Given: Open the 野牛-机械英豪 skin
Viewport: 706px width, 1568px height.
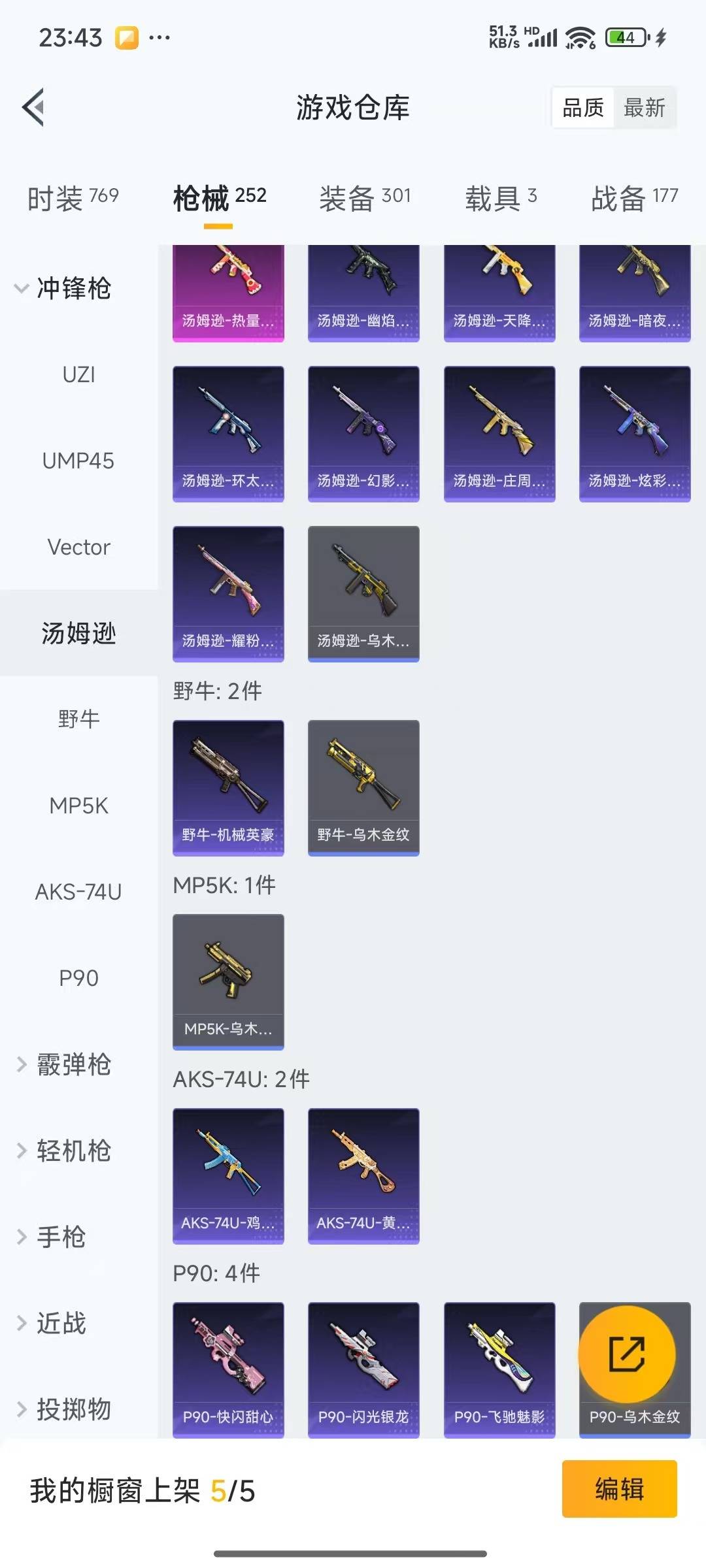Looking at the screenshot, I should (x=228, y=787).
